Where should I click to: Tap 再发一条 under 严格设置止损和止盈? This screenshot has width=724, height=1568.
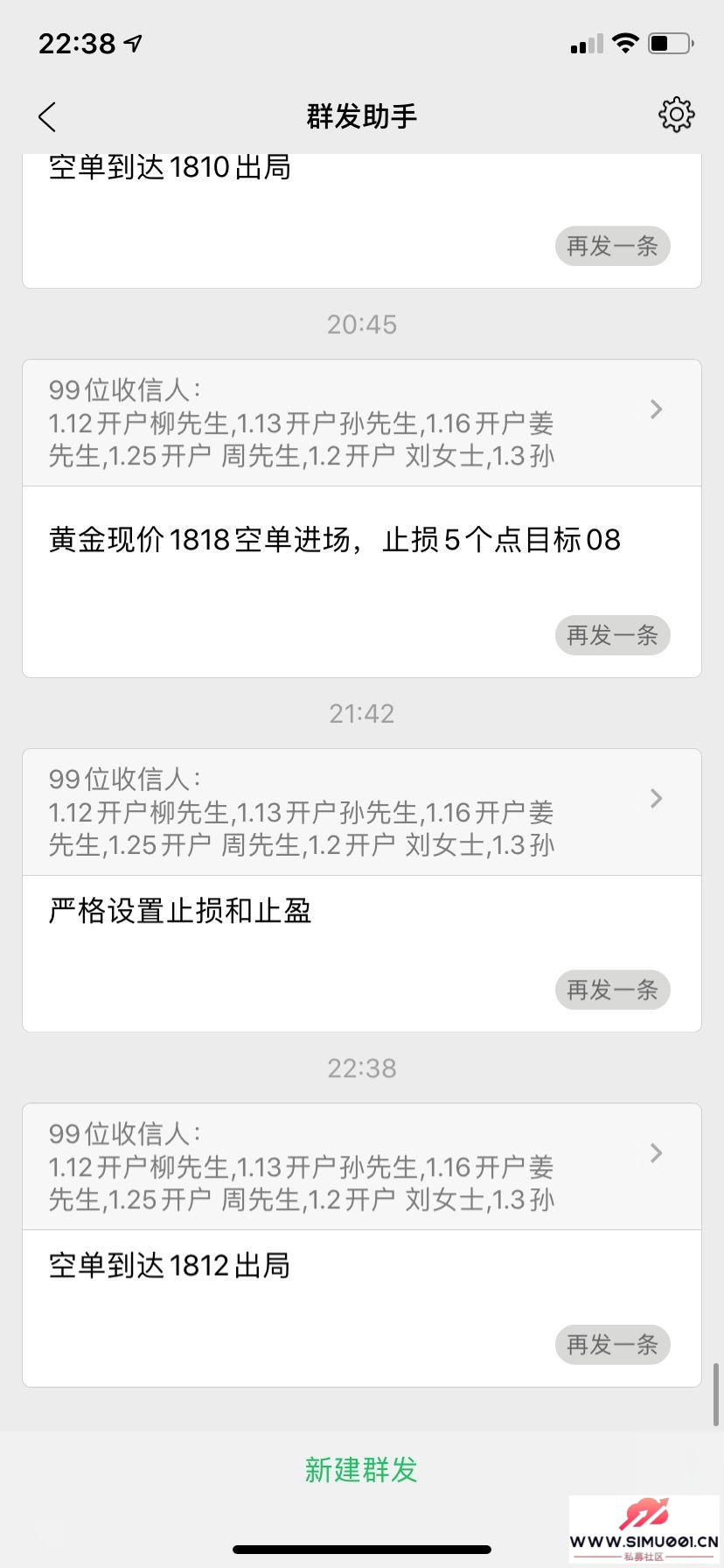[612, 990]
